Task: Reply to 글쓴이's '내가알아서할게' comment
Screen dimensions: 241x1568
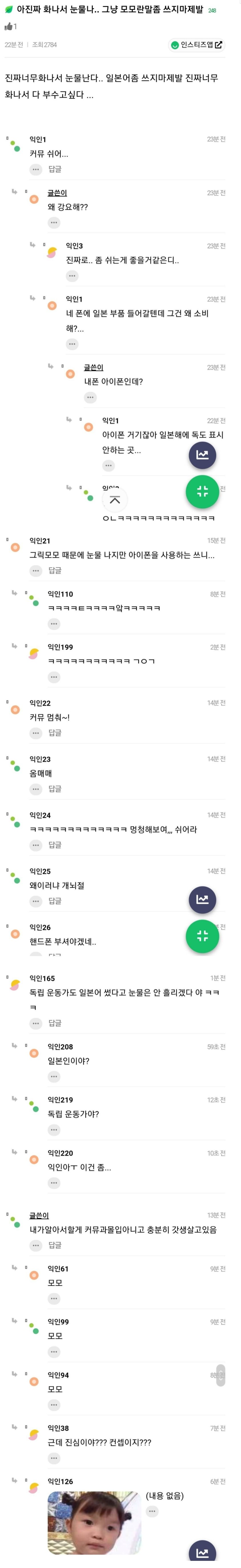Action: click(x=55, y=1245)
